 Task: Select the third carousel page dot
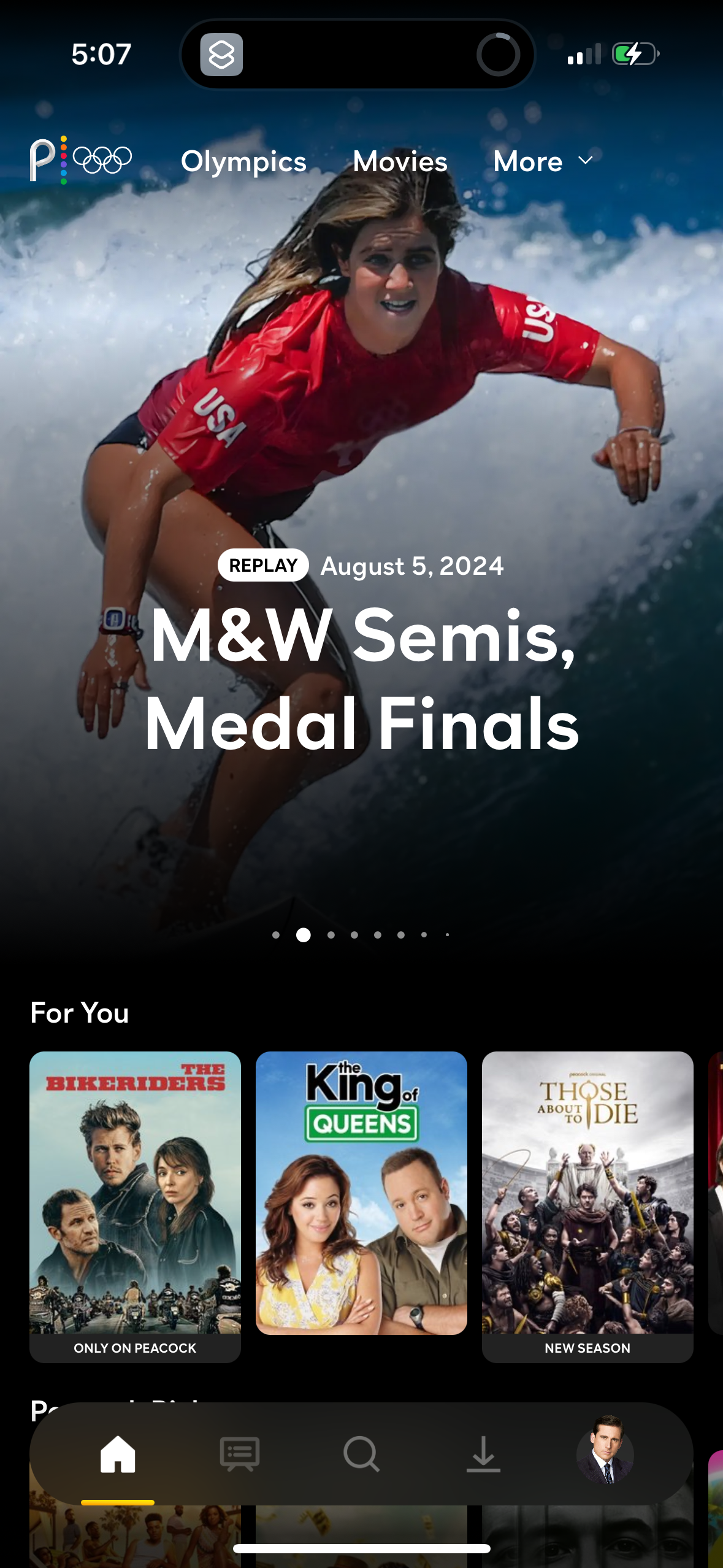click(331, 935)
